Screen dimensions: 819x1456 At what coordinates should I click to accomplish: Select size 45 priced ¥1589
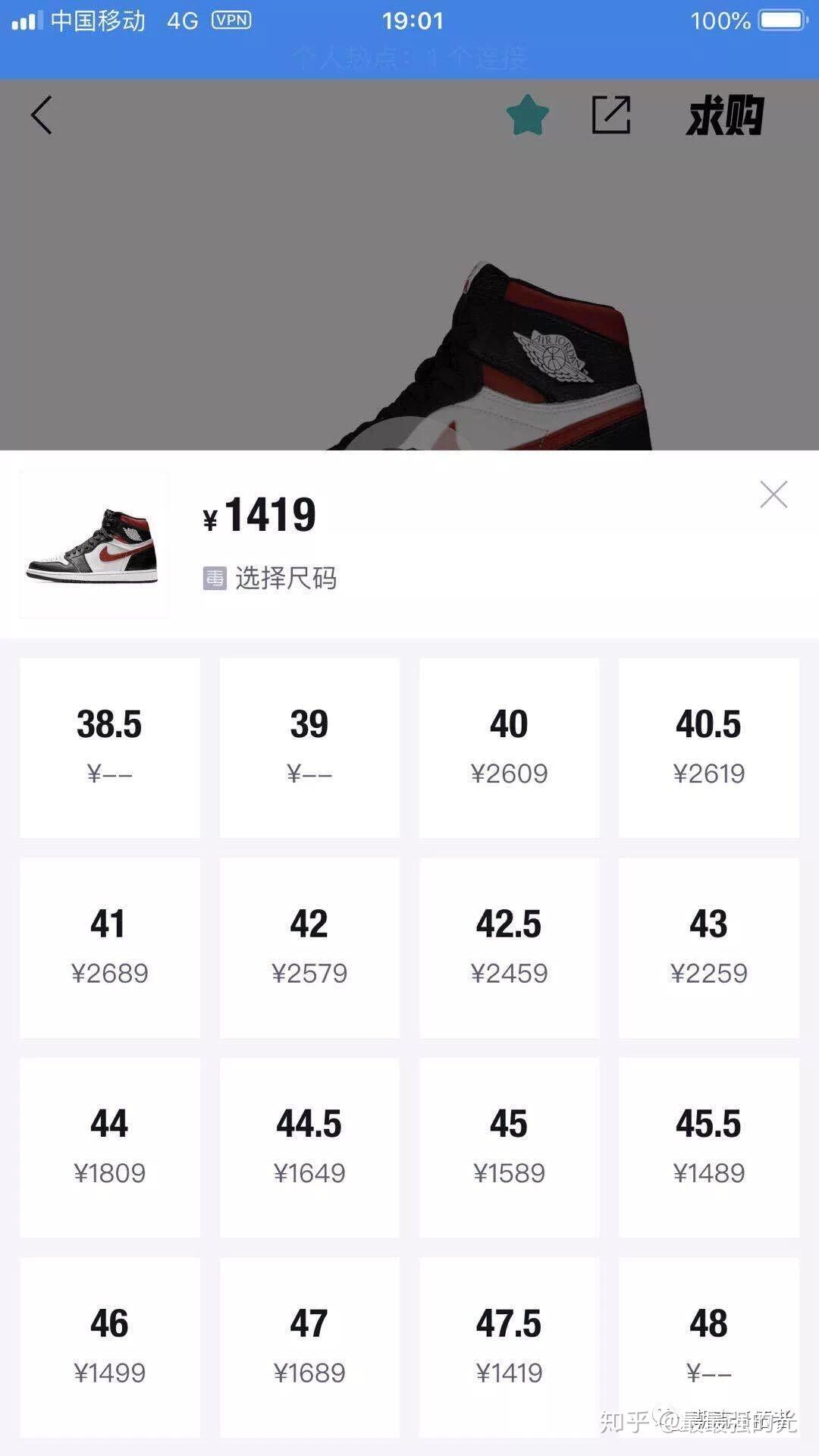[509, 1147]
